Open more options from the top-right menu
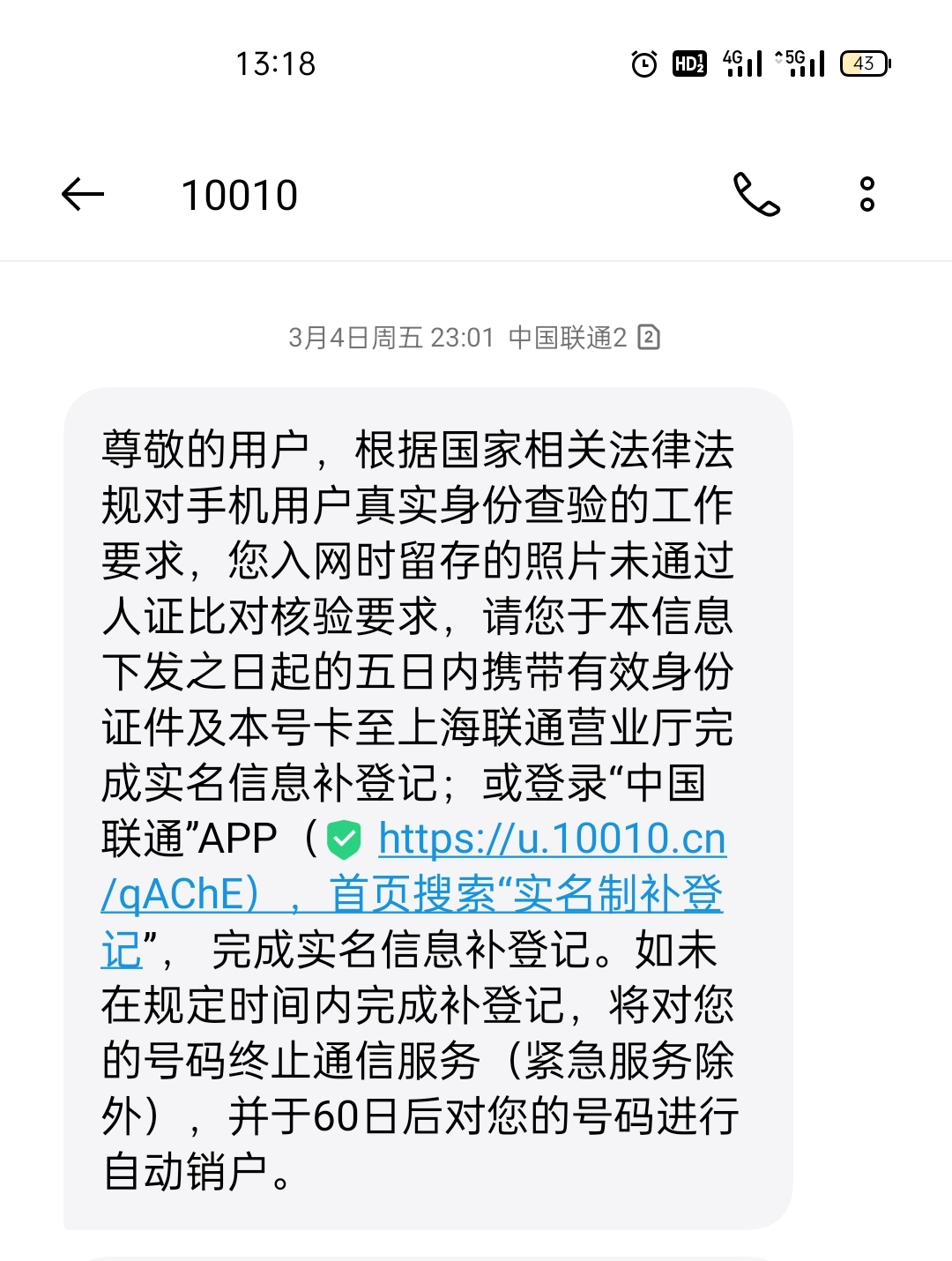Screen dimensions: 952x1261 pos(865,195)
